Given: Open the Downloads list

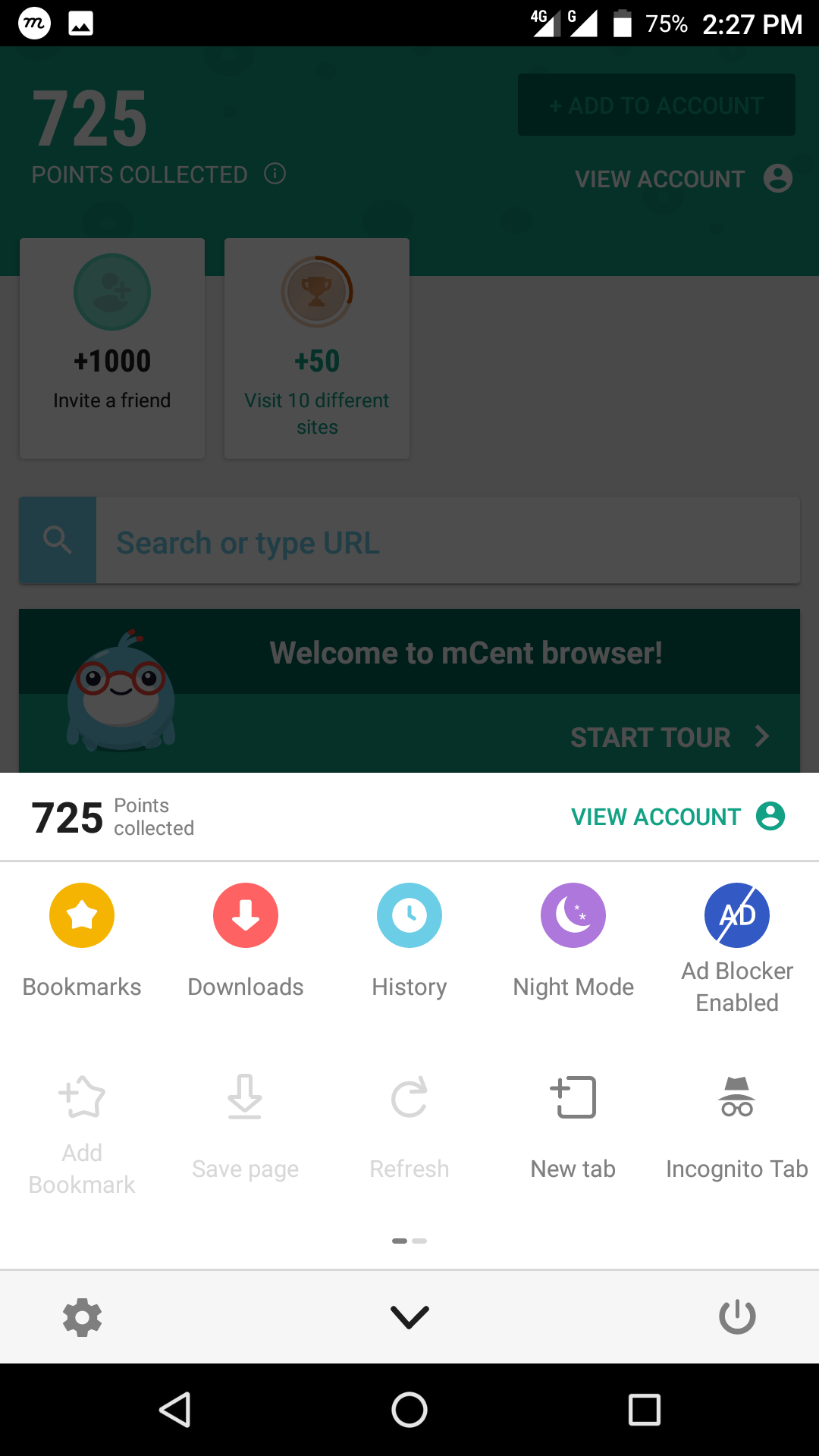Looking at the screenshot, I should click(x=246, y=915).
